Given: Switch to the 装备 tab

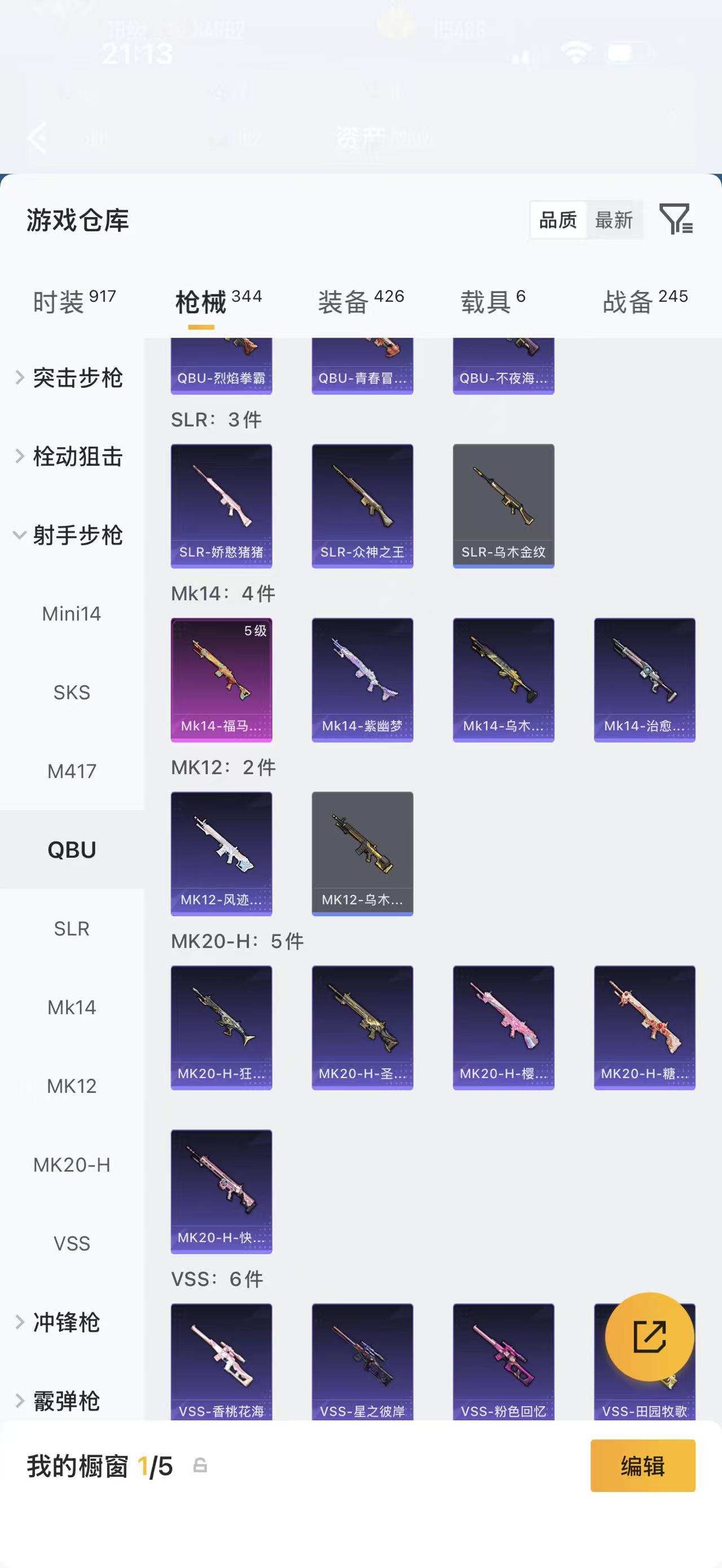Looking at the screenshot, I should (360, 301).
